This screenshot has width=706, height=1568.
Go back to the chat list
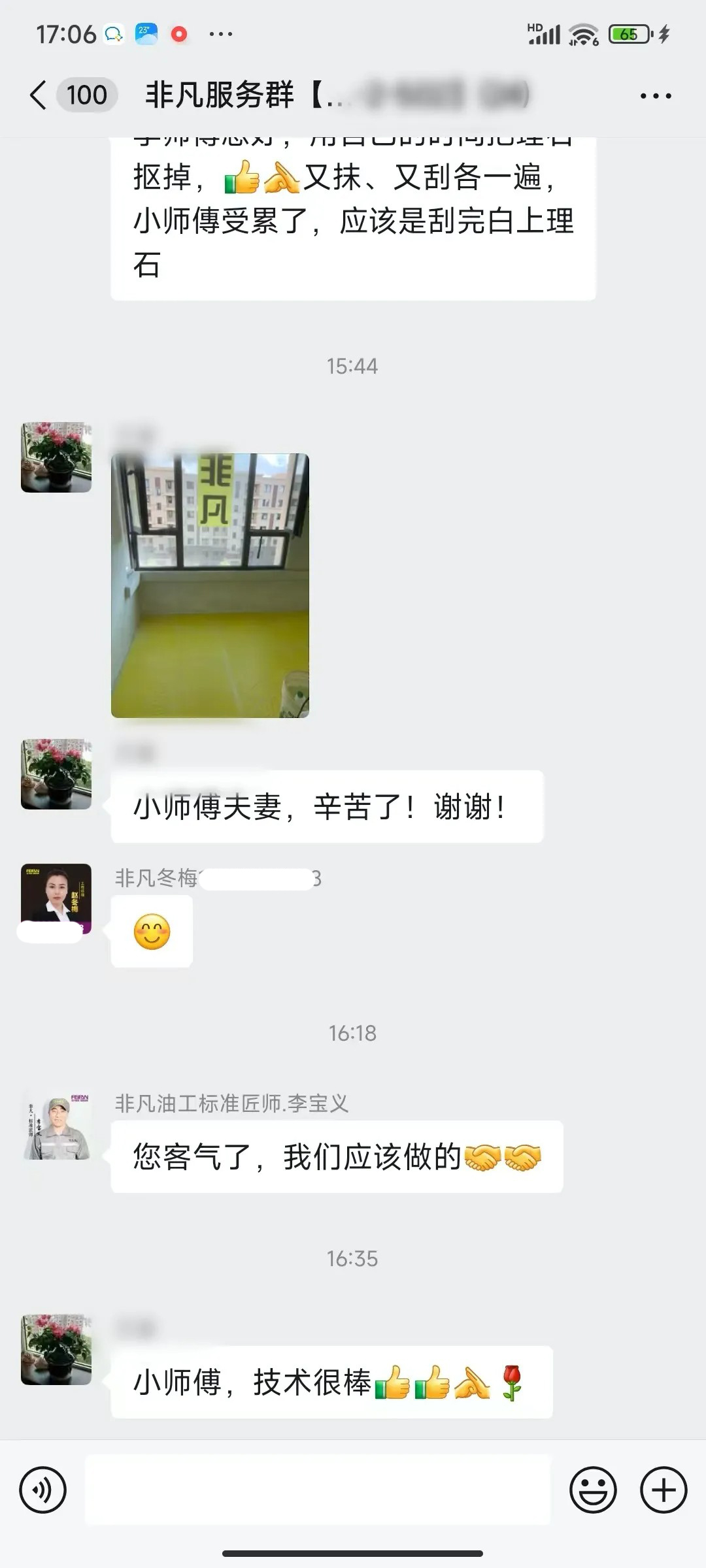tap(39, 95)
